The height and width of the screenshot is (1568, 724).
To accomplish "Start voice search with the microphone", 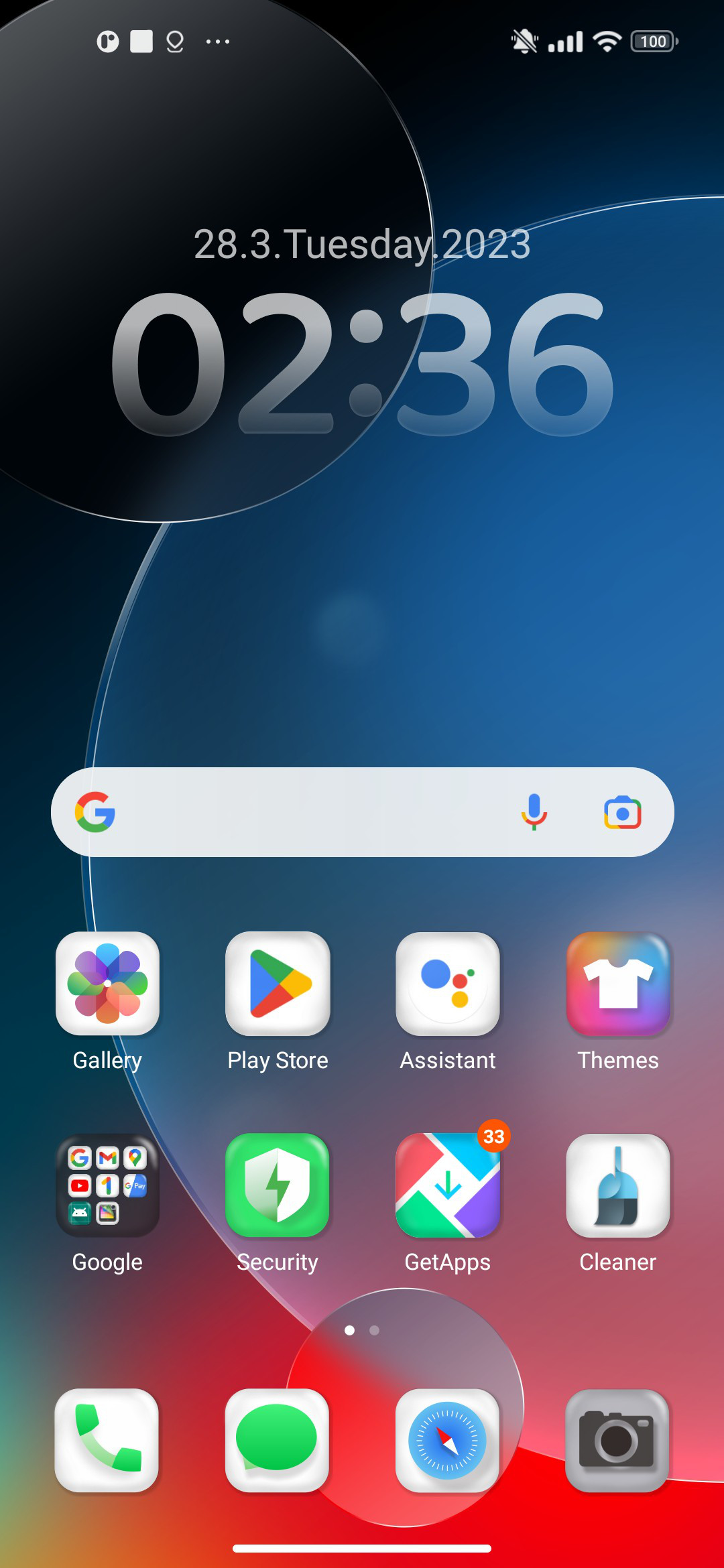I will (x=534, y=812).
